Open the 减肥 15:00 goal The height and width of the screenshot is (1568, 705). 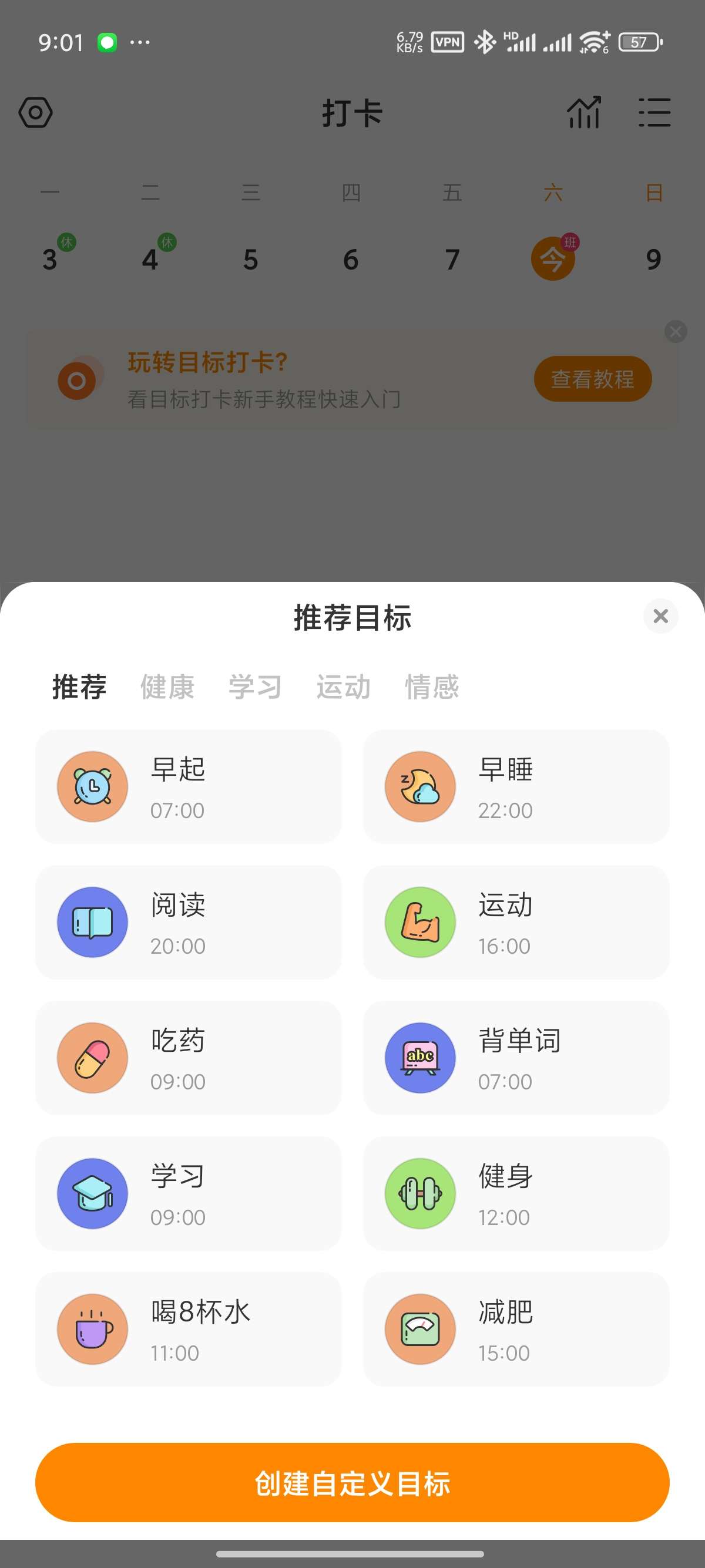point(516,1330)
